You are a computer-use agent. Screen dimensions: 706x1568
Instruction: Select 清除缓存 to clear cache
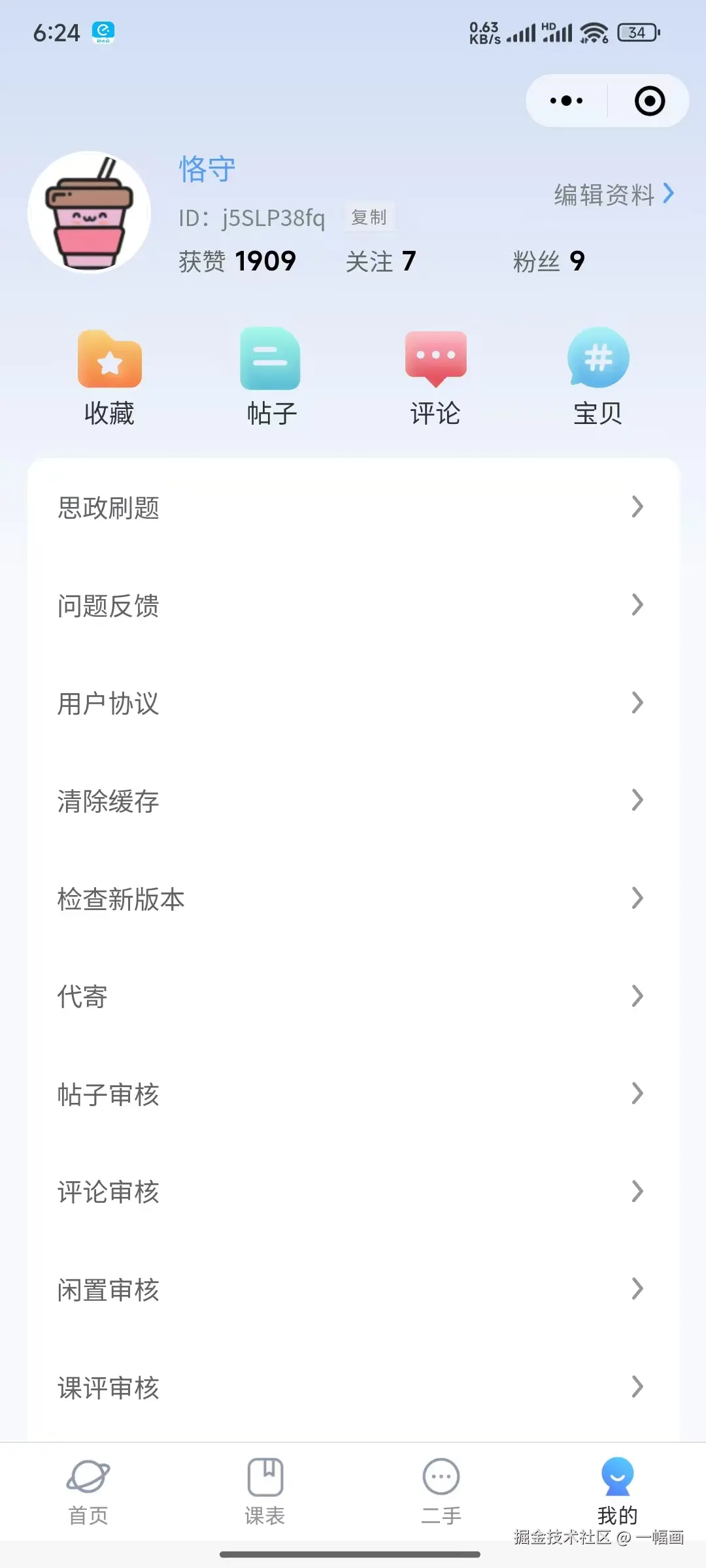coord(353,801)
